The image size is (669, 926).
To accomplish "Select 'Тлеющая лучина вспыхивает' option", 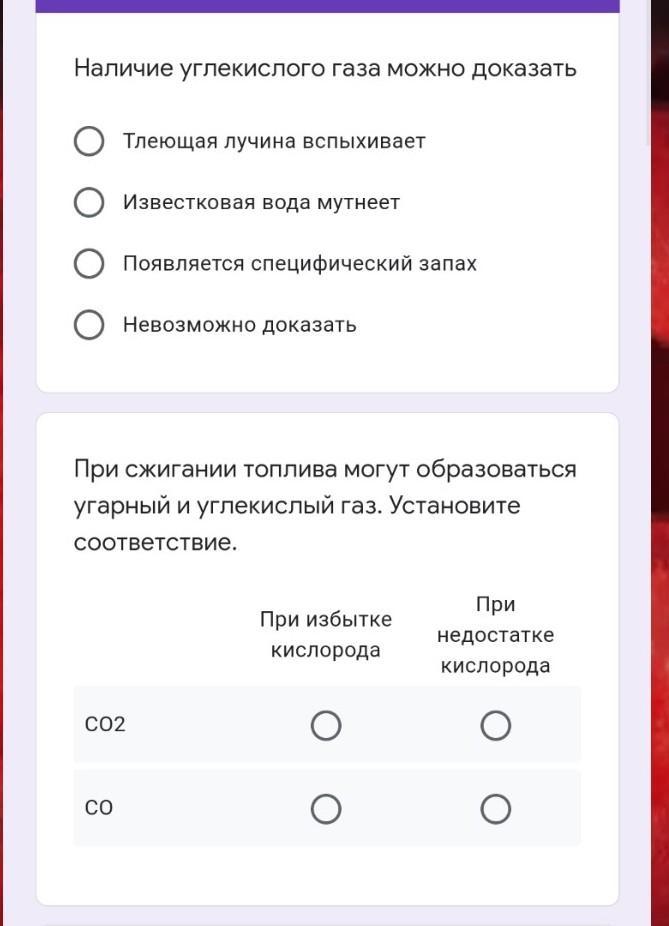I will point(89,141).
